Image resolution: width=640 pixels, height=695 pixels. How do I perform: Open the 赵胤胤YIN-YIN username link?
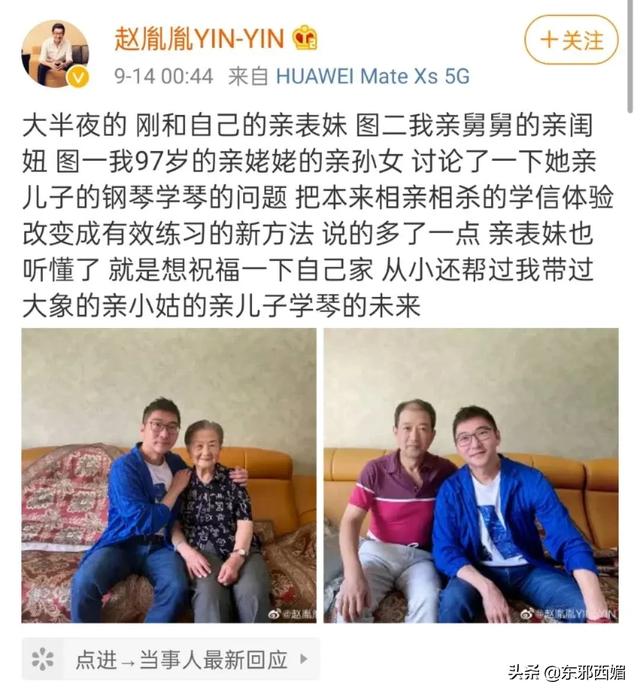pos(195,38)
